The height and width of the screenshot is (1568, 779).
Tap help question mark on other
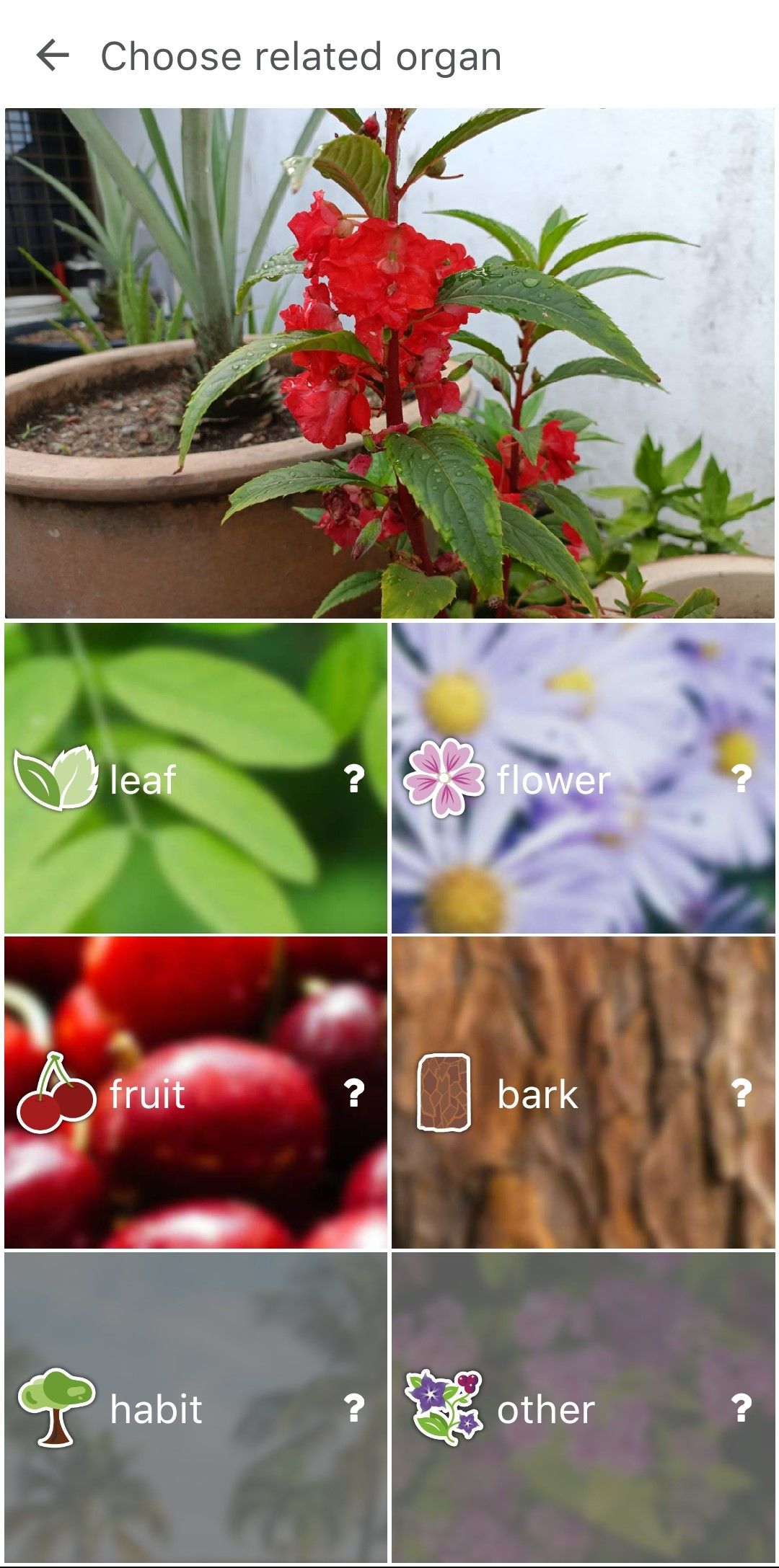741,1408
